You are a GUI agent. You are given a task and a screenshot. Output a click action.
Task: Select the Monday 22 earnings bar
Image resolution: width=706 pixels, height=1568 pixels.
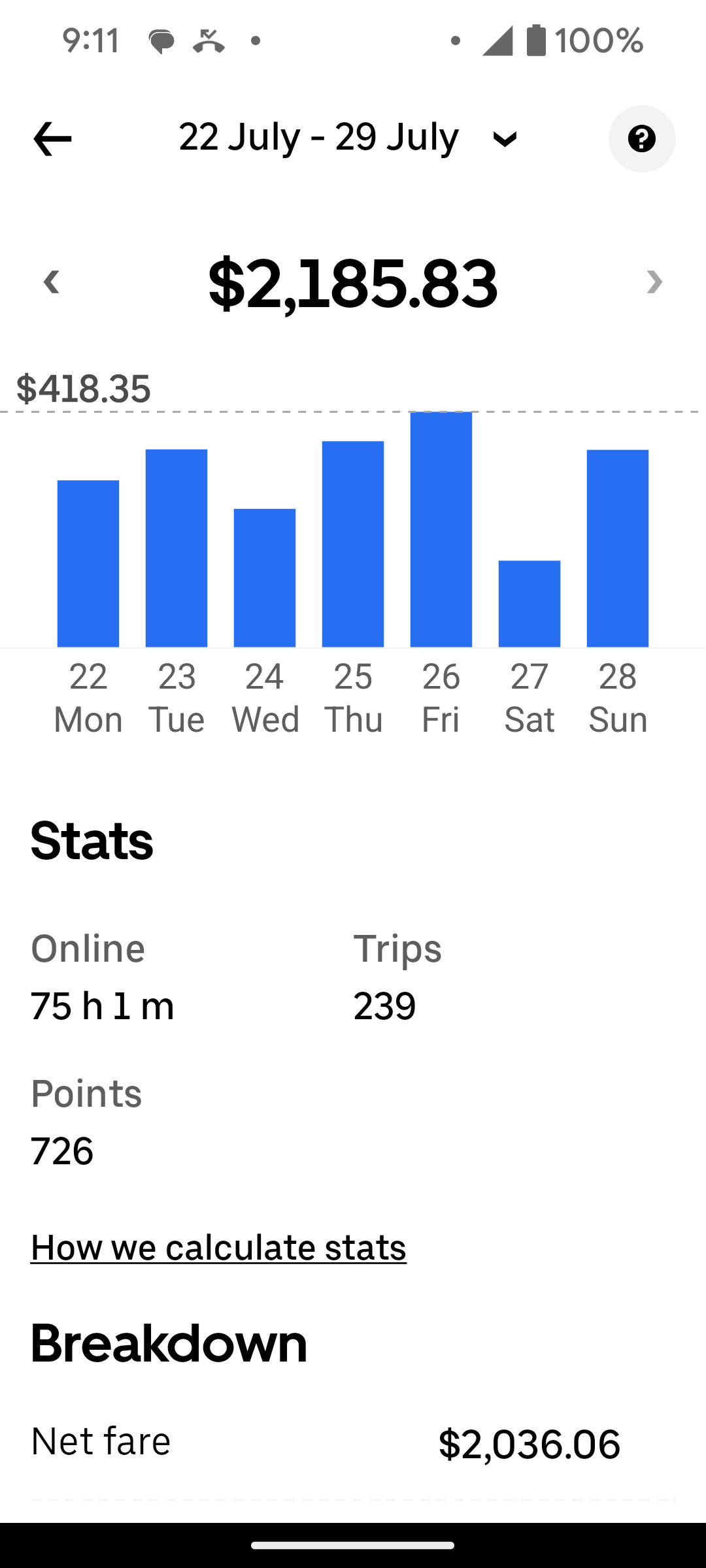(88, 563)
